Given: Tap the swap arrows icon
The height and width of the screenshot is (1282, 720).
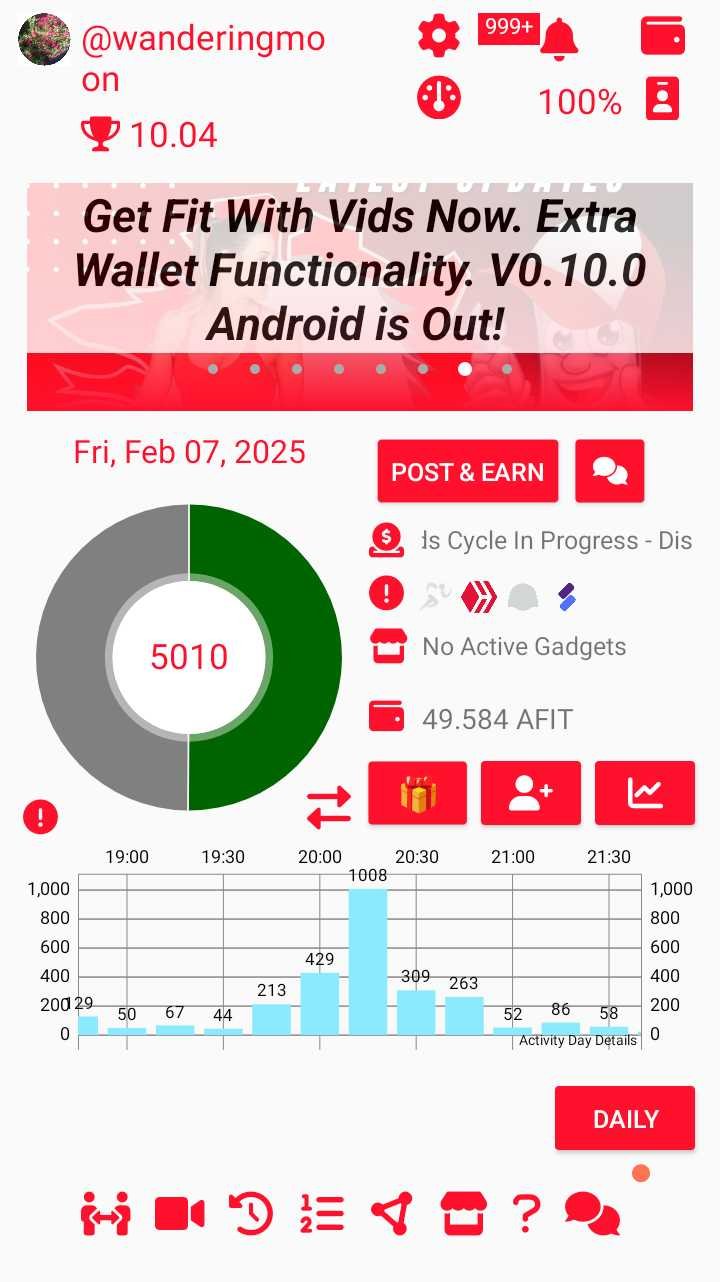Looking at the screenshot, I should click(x=329, y=807).
